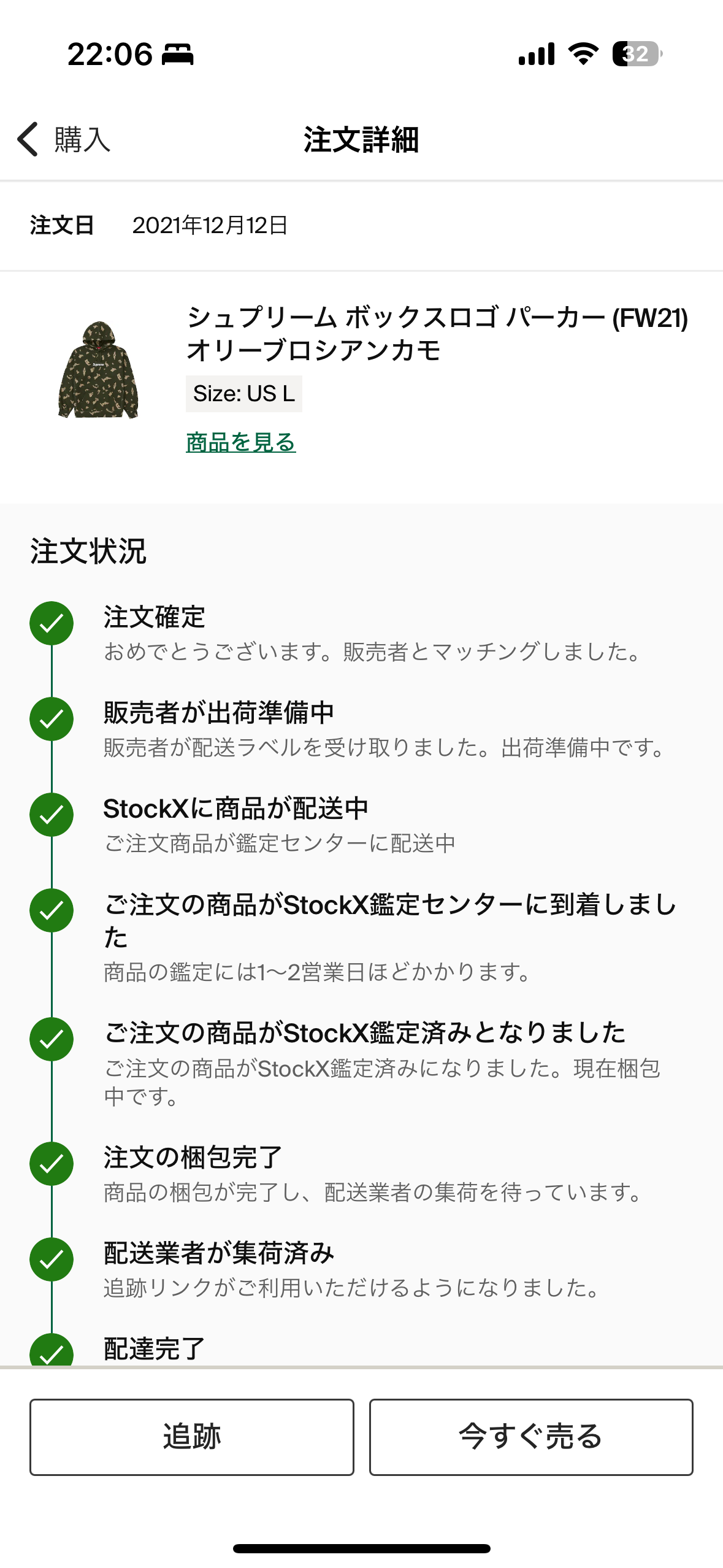Open the camo hoodie product image

coord(98,370)
